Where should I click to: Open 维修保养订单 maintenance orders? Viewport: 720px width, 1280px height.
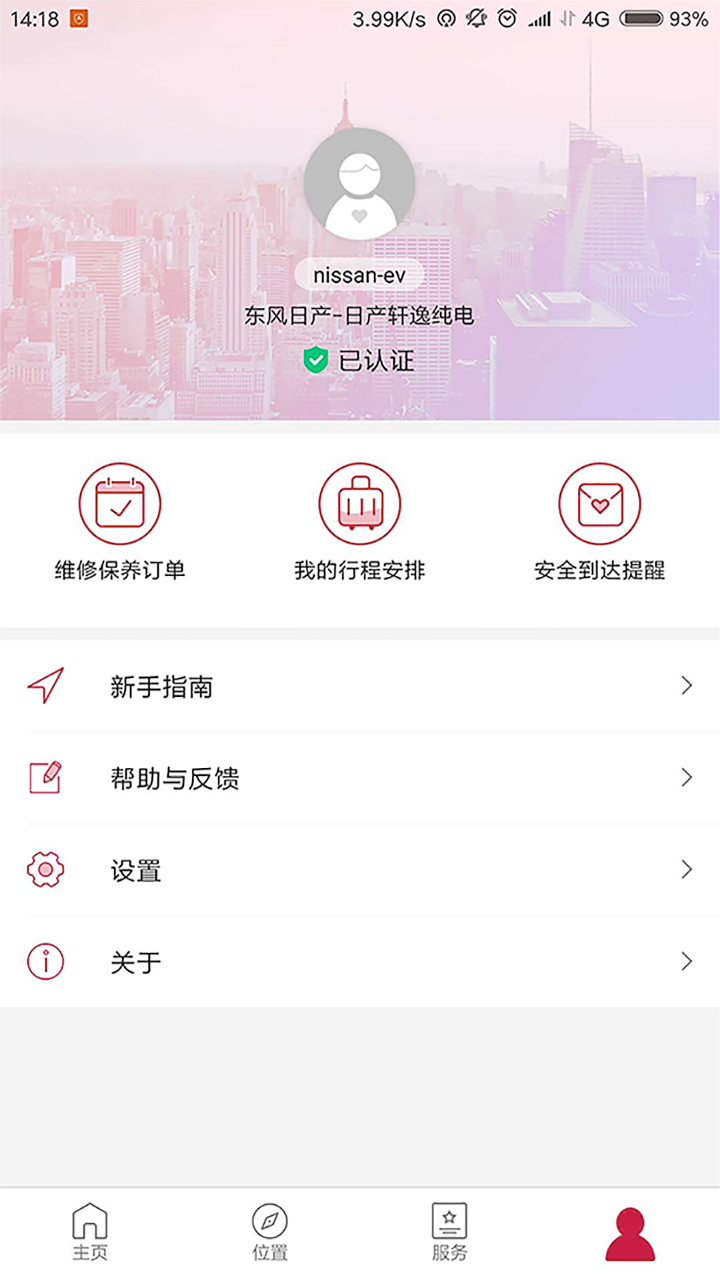click(x=120, y=522)
